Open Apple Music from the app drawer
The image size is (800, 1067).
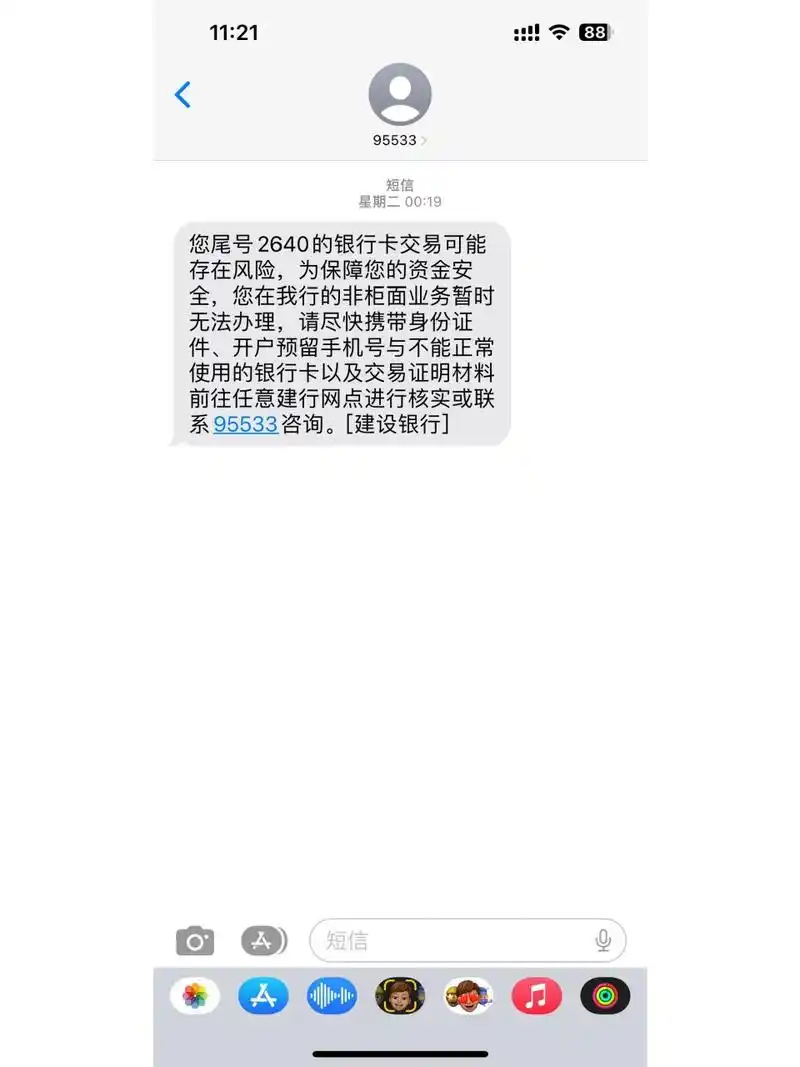[x=537, y=996]
